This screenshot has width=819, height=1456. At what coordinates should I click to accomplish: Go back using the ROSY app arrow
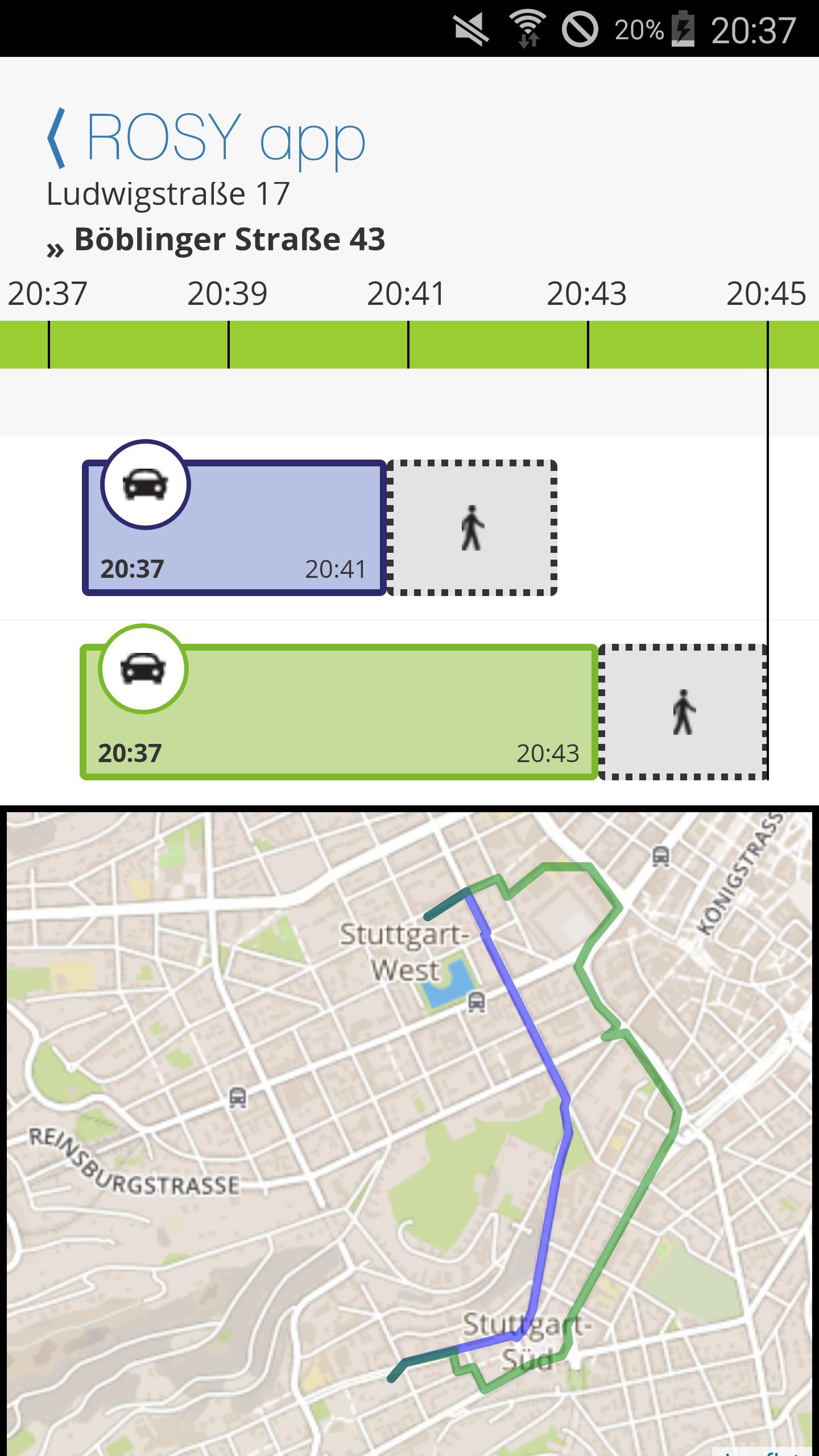(57, 139)
